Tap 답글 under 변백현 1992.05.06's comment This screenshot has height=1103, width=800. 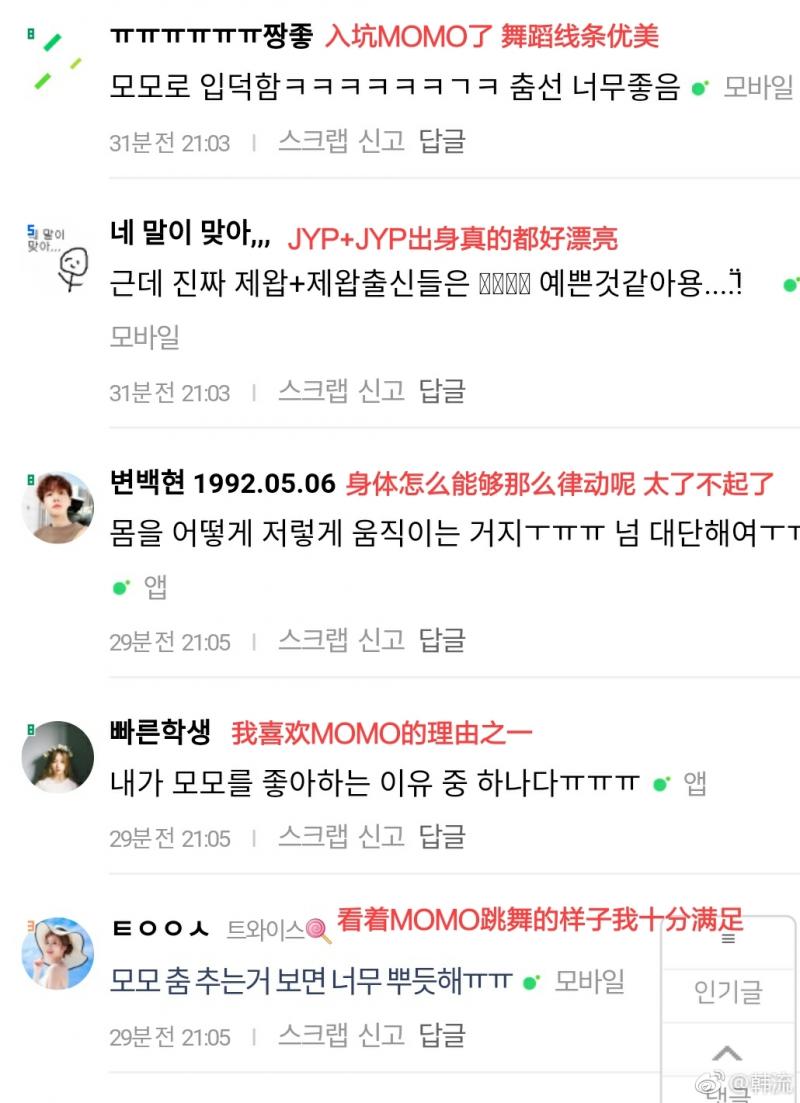pyautogui.click(x=442, y=639)
